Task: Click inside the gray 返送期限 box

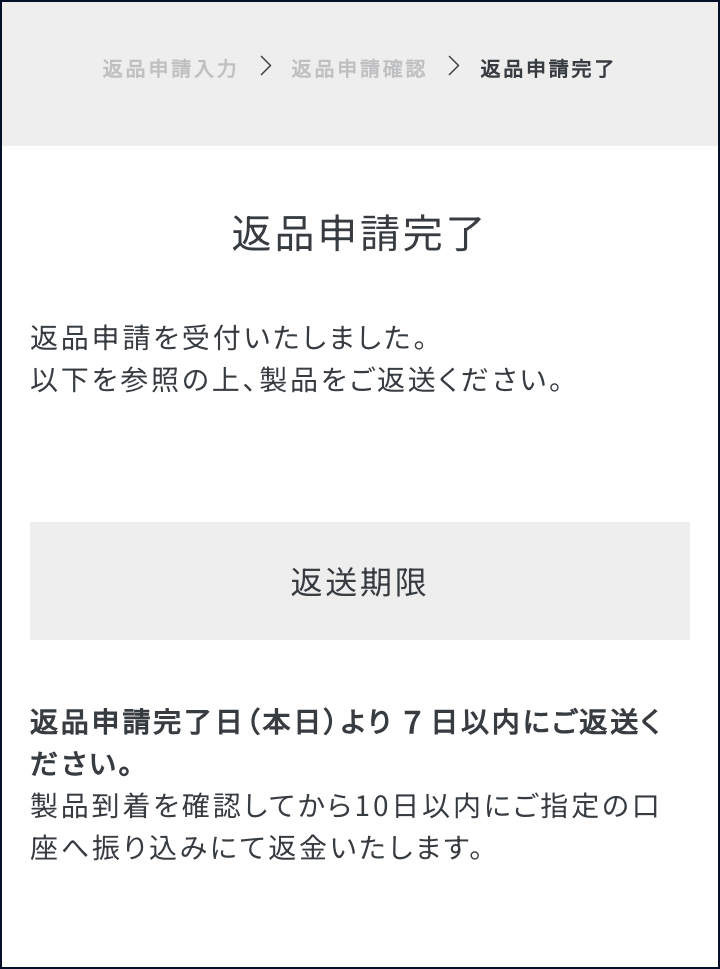Action: tap(360, 581)
